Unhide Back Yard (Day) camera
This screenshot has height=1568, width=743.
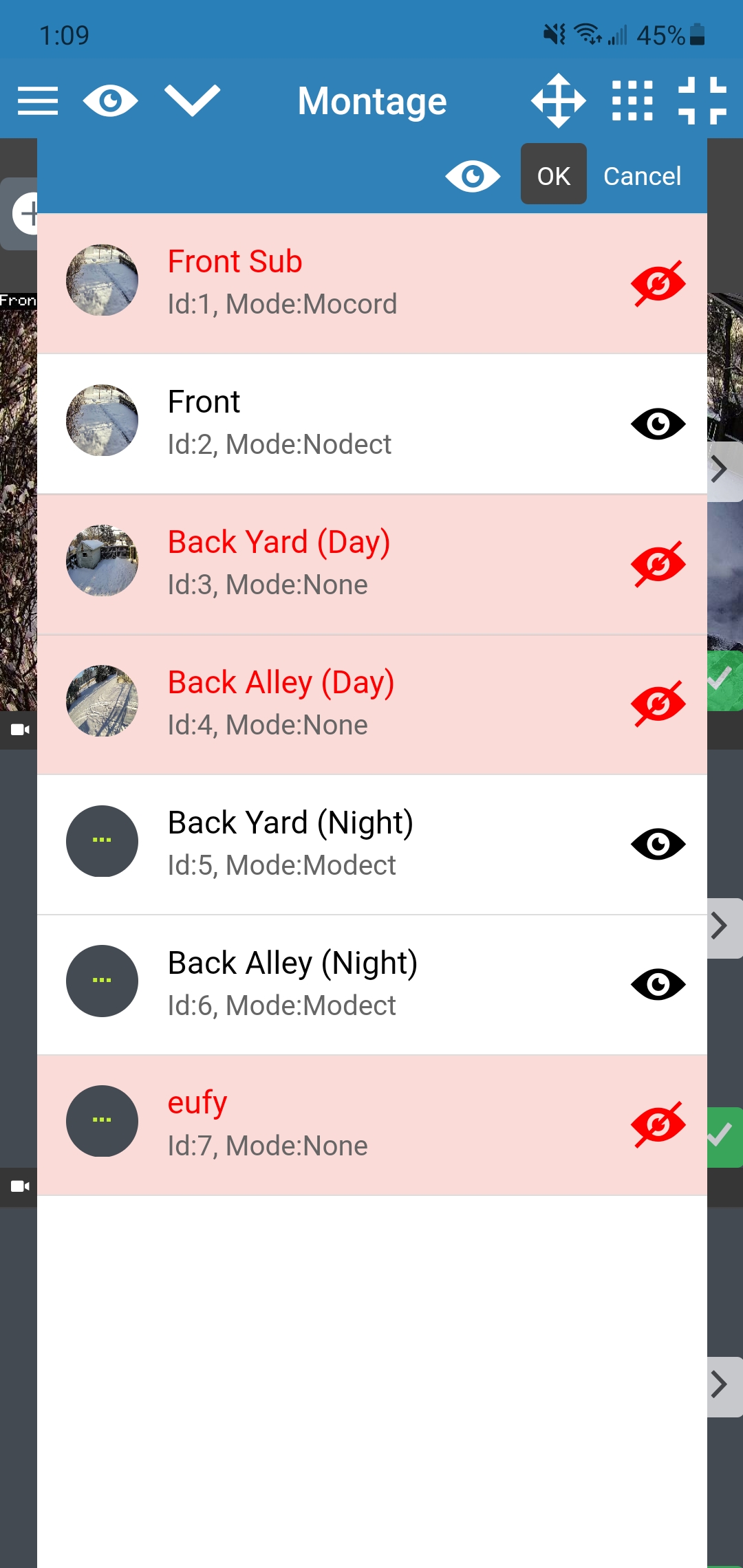point(658,564)
